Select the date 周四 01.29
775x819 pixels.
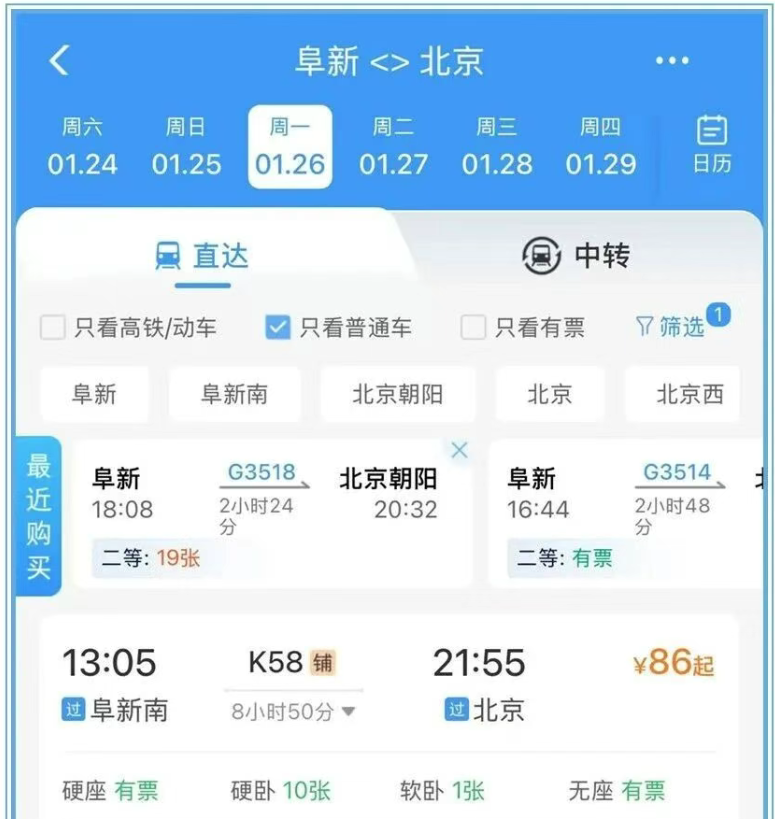click(x=600, y=148)
